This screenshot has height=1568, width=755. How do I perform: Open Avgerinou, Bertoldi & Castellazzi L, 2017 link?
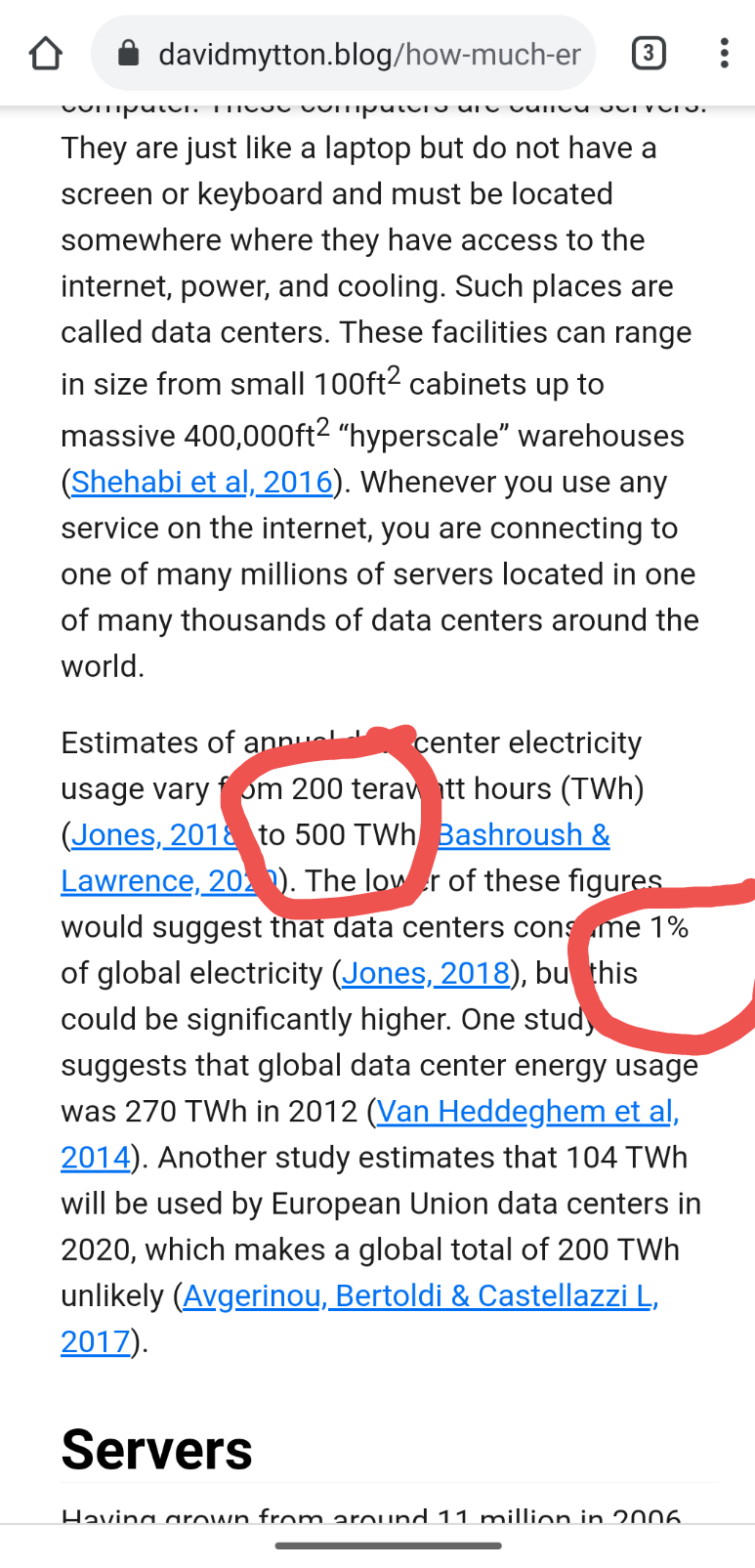click(420, 1295)
